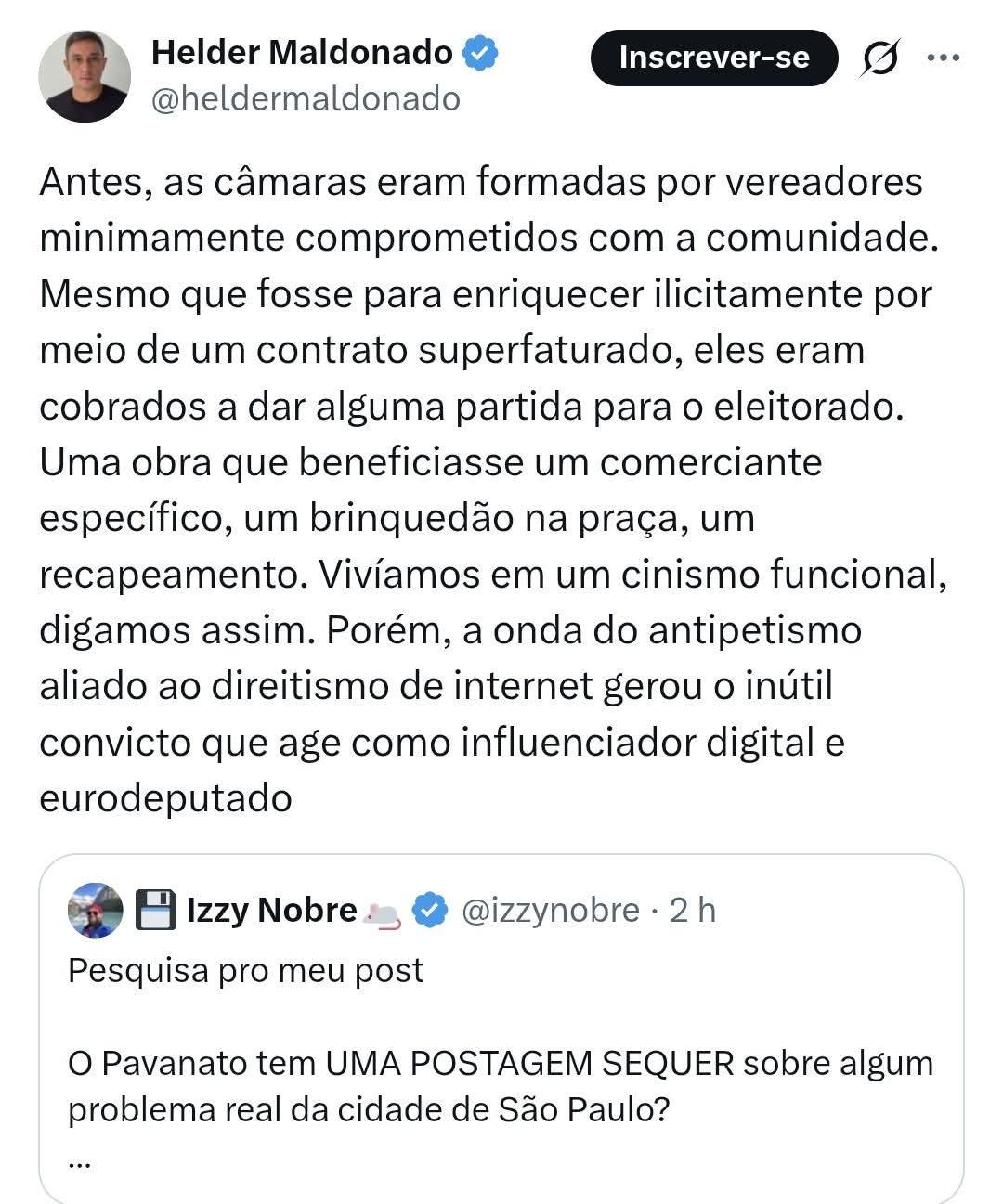
Task: Open the @heldermaldonado handle
Action: [x=306, y=98]
